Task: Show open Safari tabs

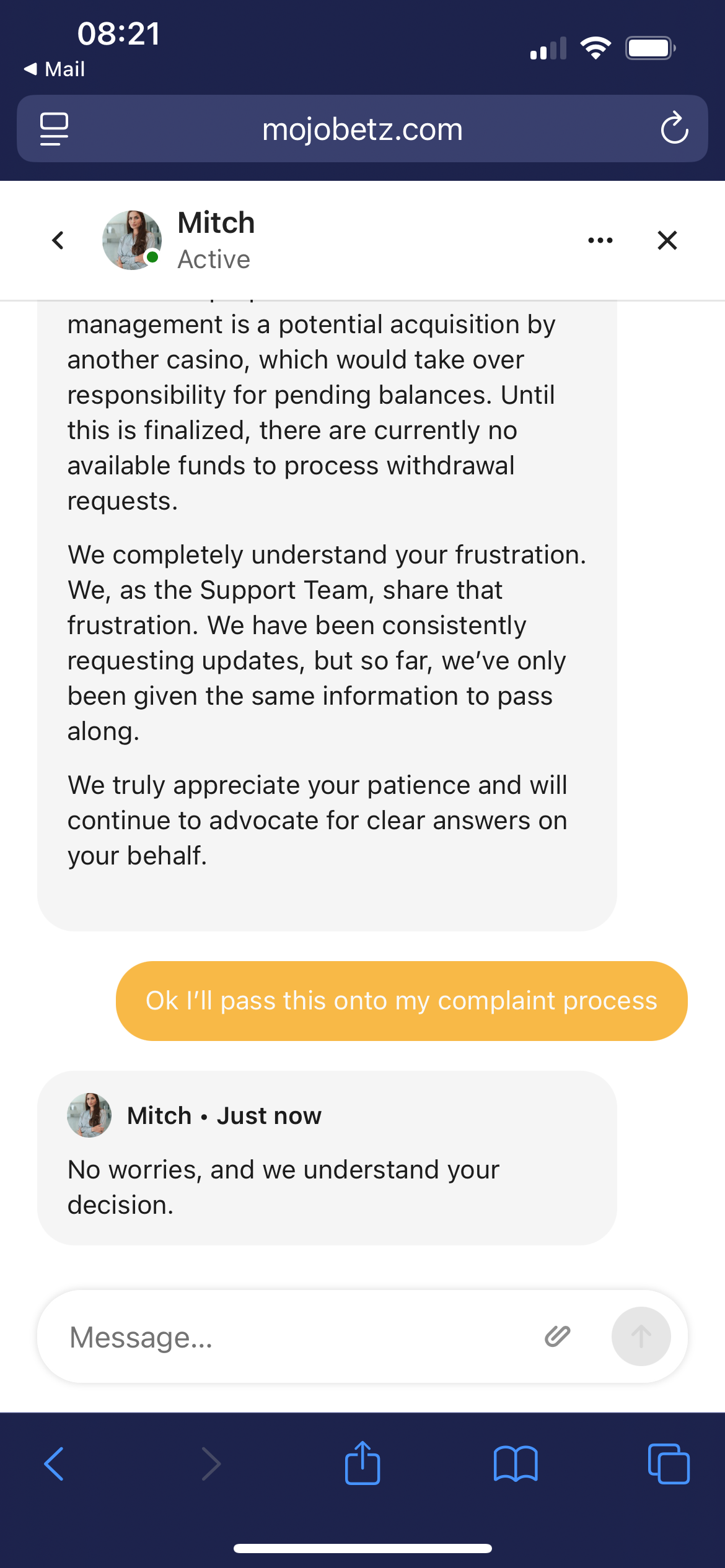Action: (x=668, y=1464)
